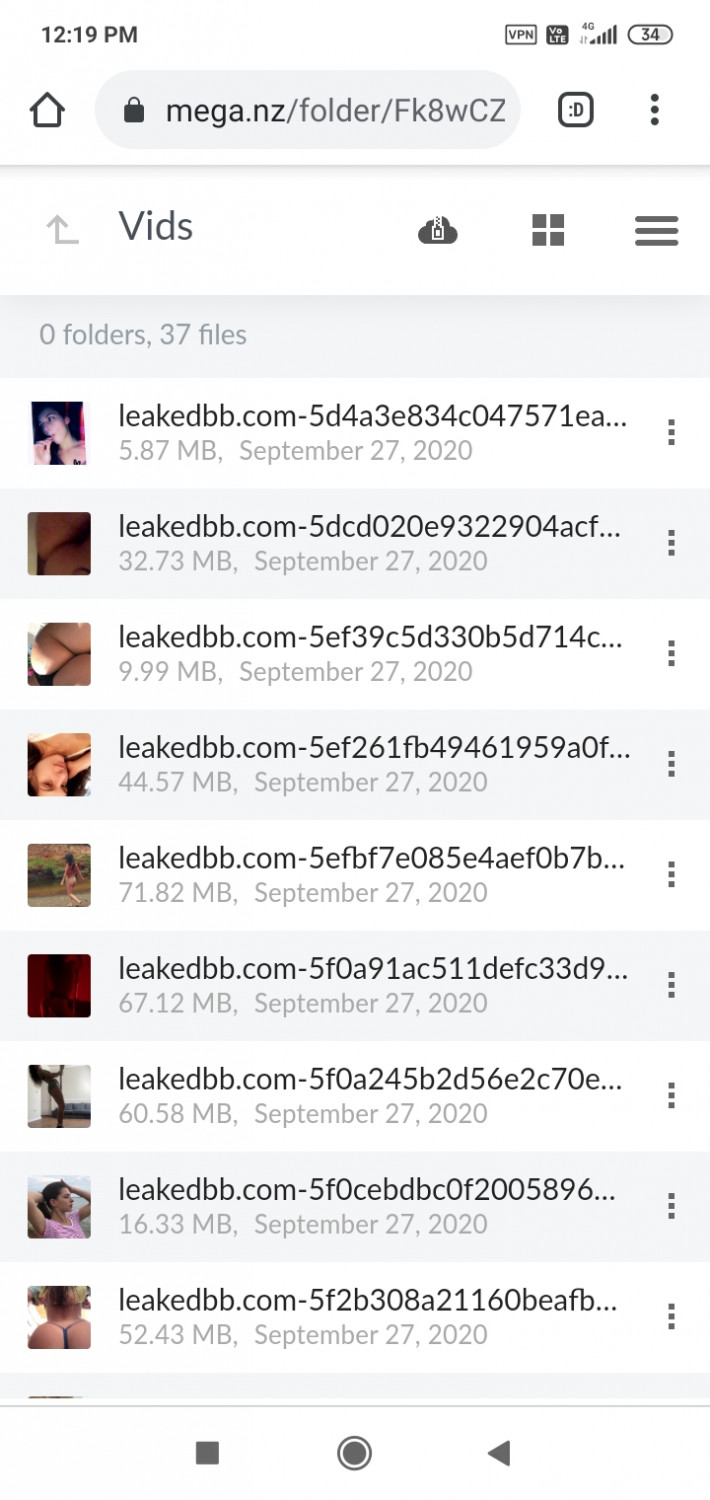Show options for the 16.33 MB file

[671, 1207]
